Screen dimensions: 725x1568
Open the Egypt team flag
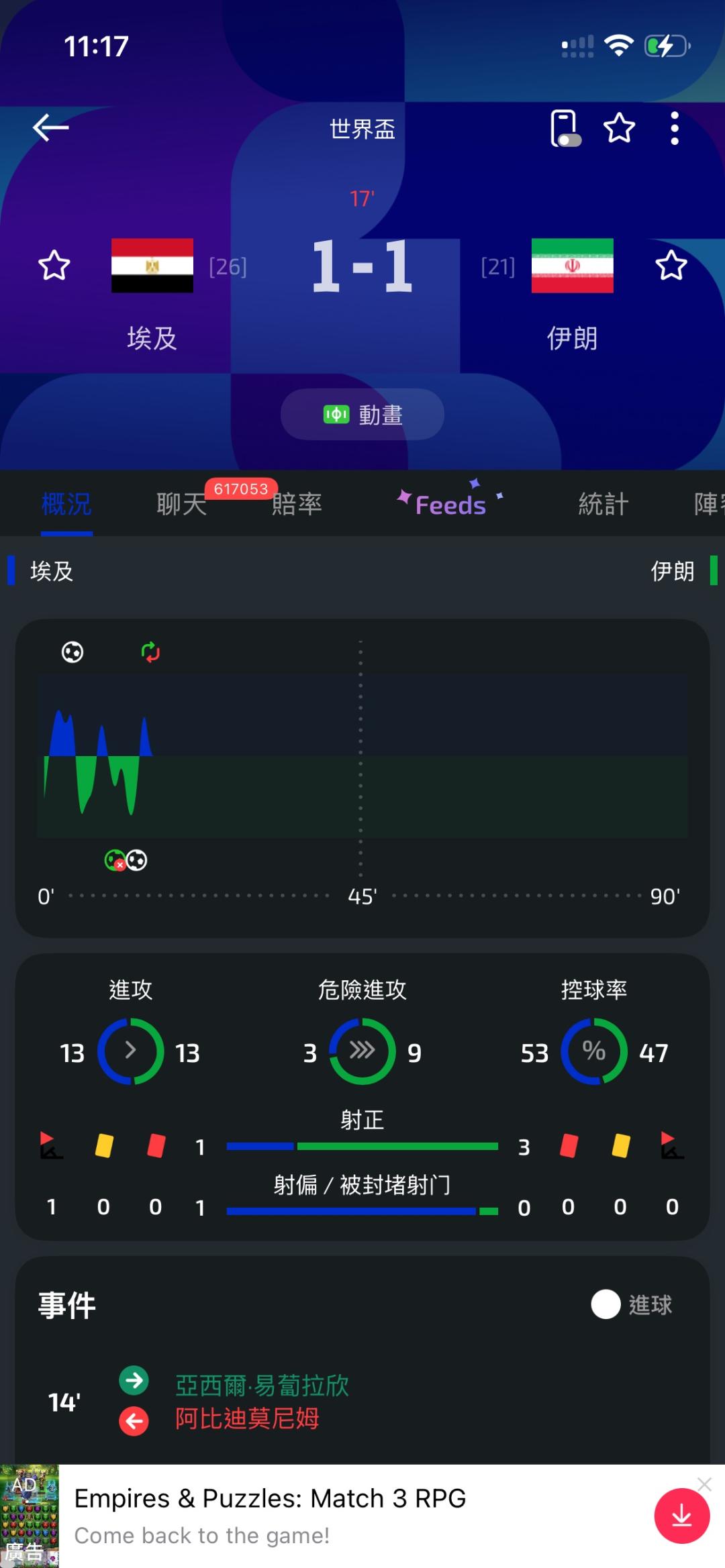(152, 266)
